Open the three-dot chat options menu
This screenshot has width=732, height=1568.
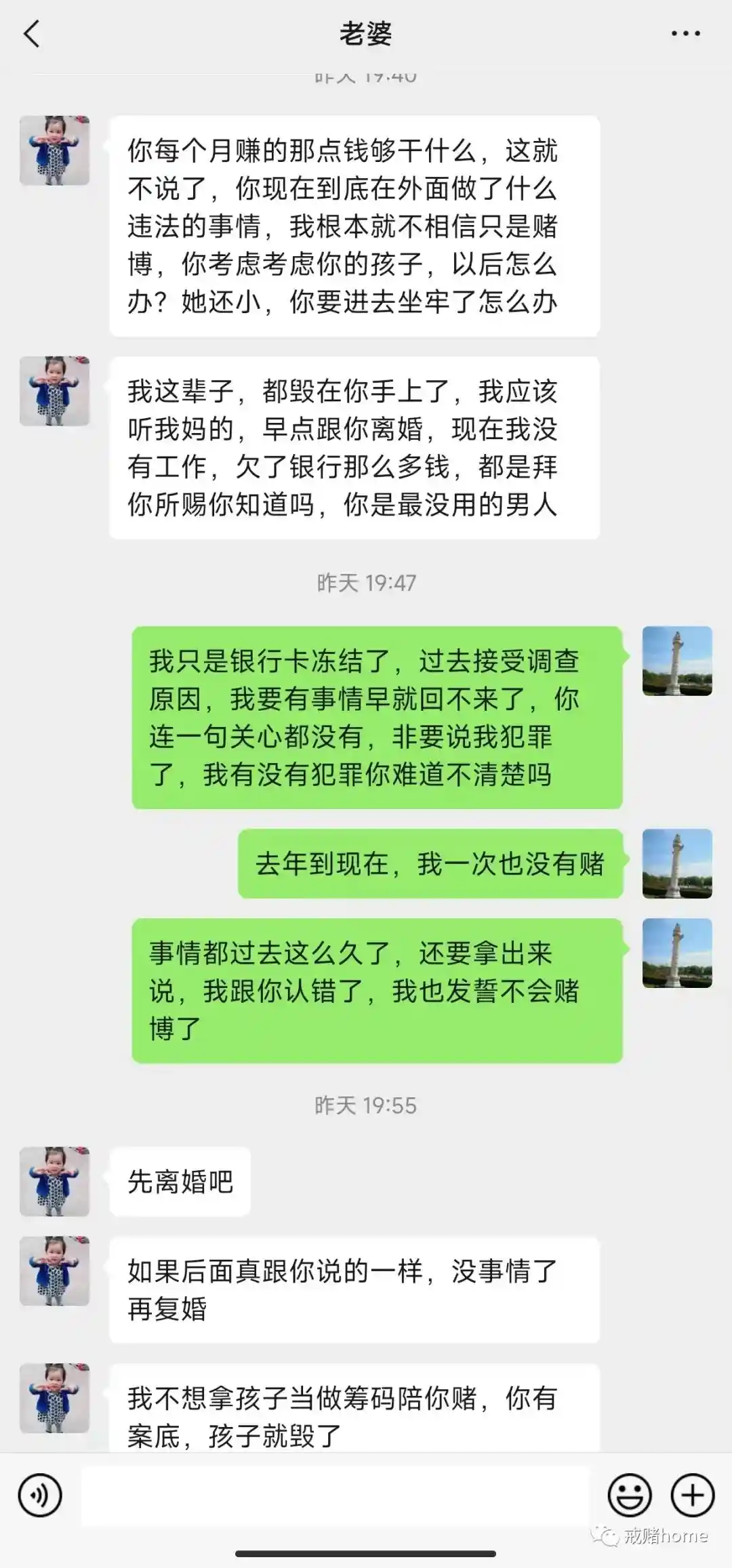[x=685, y=33]
